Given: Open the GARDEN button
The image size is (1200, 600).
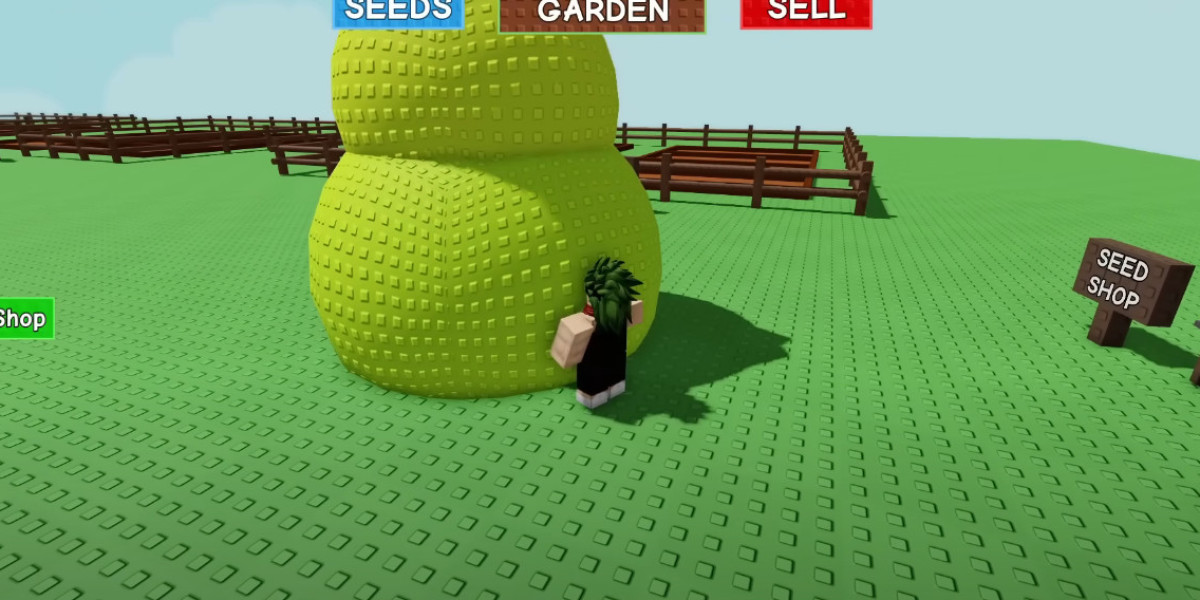Looking at the screenshot, I should click(x=602, y=14).
